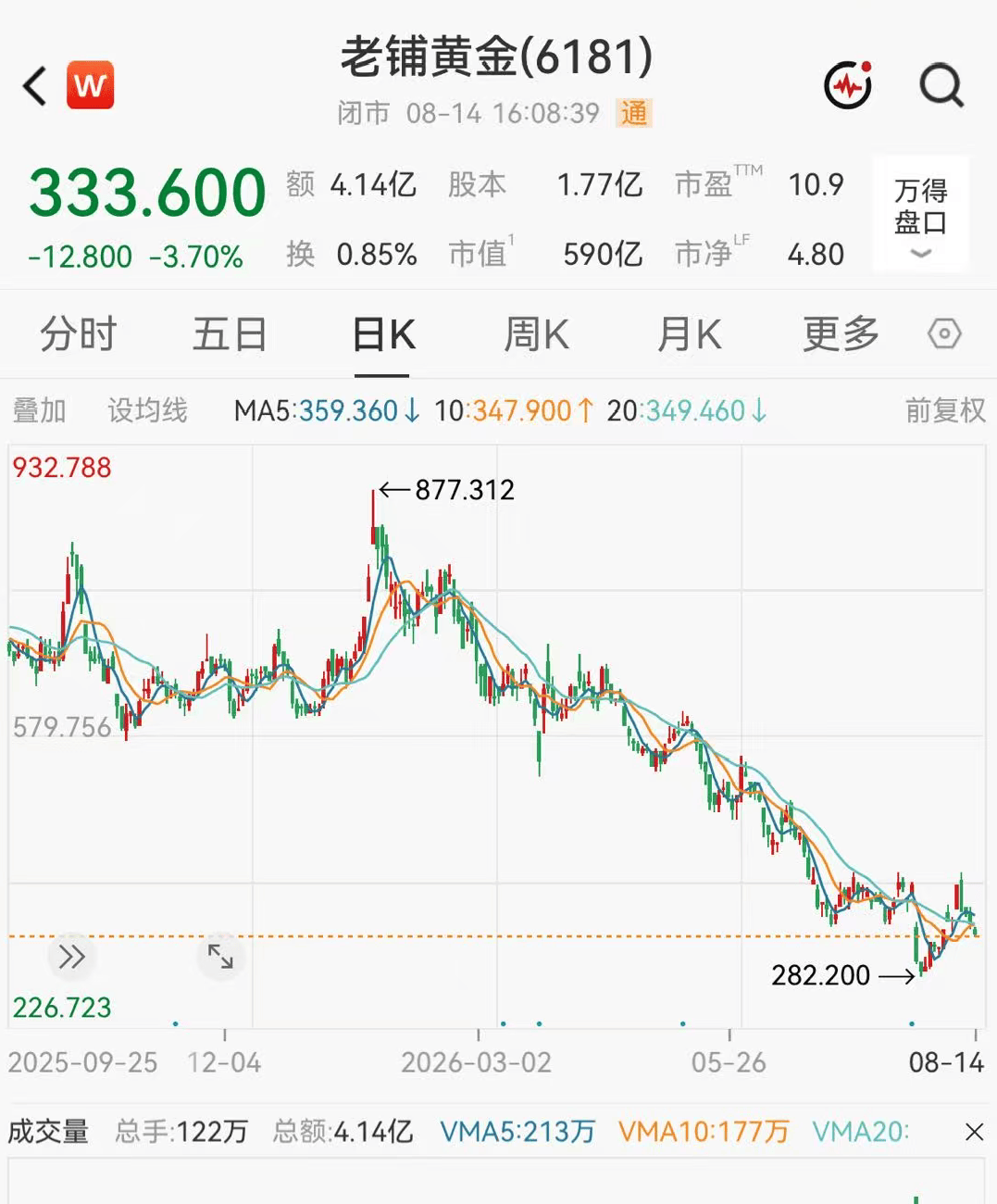The image size is (997, 1204).
Task: Open 设均线 moving average settings
Action: [147, 410]
